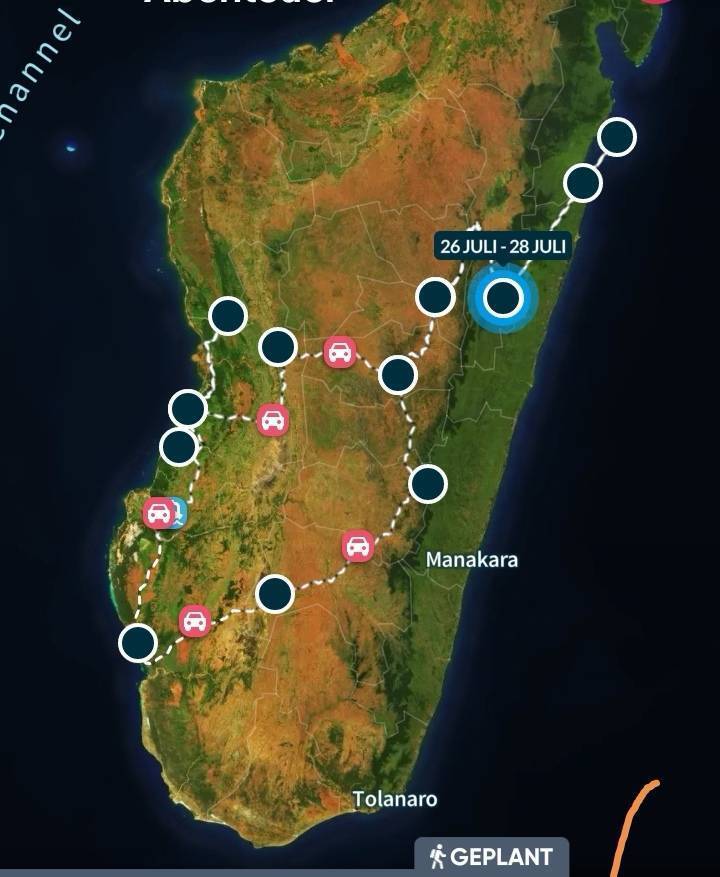Tap the Geplant chip with walking icon
This screenshot has width=720, height=877.
492,857
